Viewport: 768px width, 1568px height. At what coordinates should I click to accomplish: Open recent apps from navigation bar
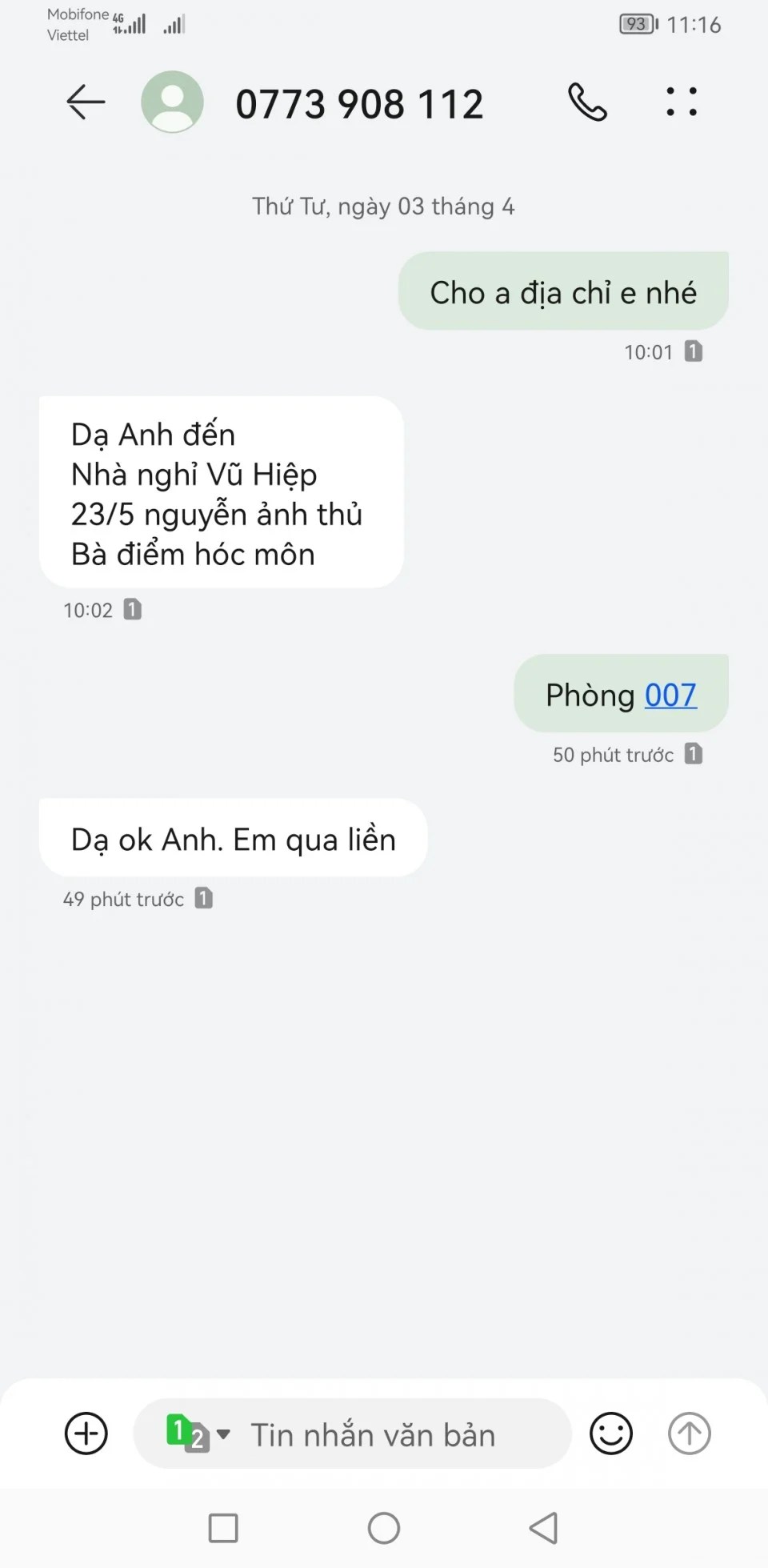pyautogui.click(x=223, y=1528)
